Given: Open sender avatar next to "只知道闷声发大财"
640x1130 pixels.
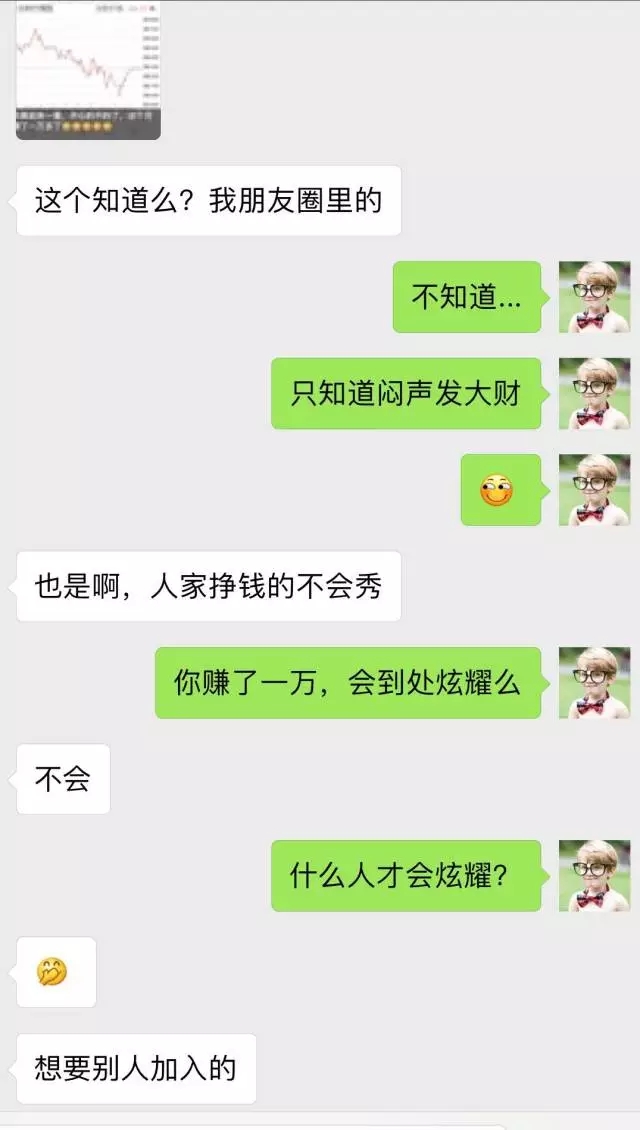Looking at the screenshot, I should pyautogui.click(x=594, y=393).
